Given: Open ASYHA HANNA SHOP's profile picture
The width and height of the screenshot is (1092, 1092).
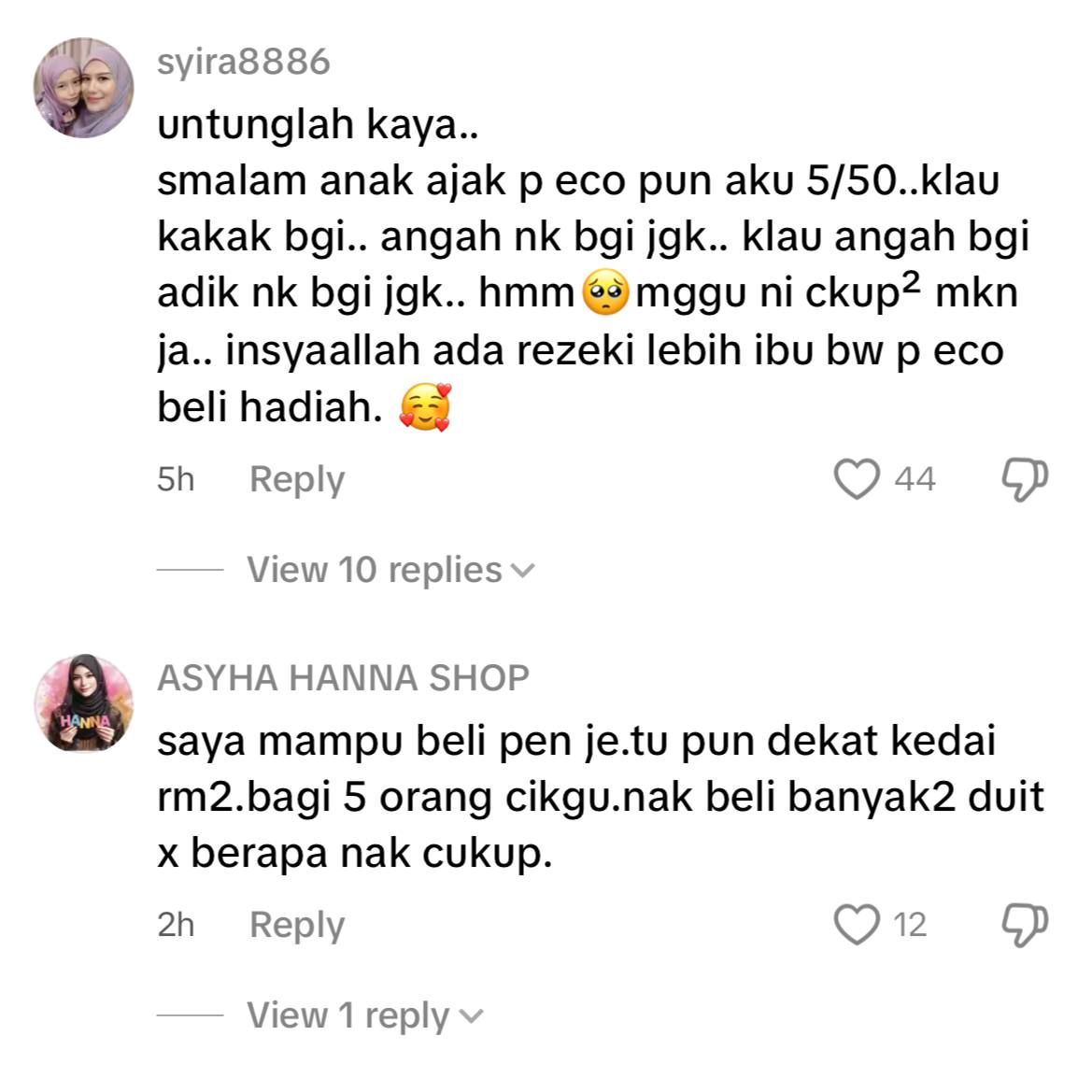Looking at the screenshot, I should tap(83, 703).
